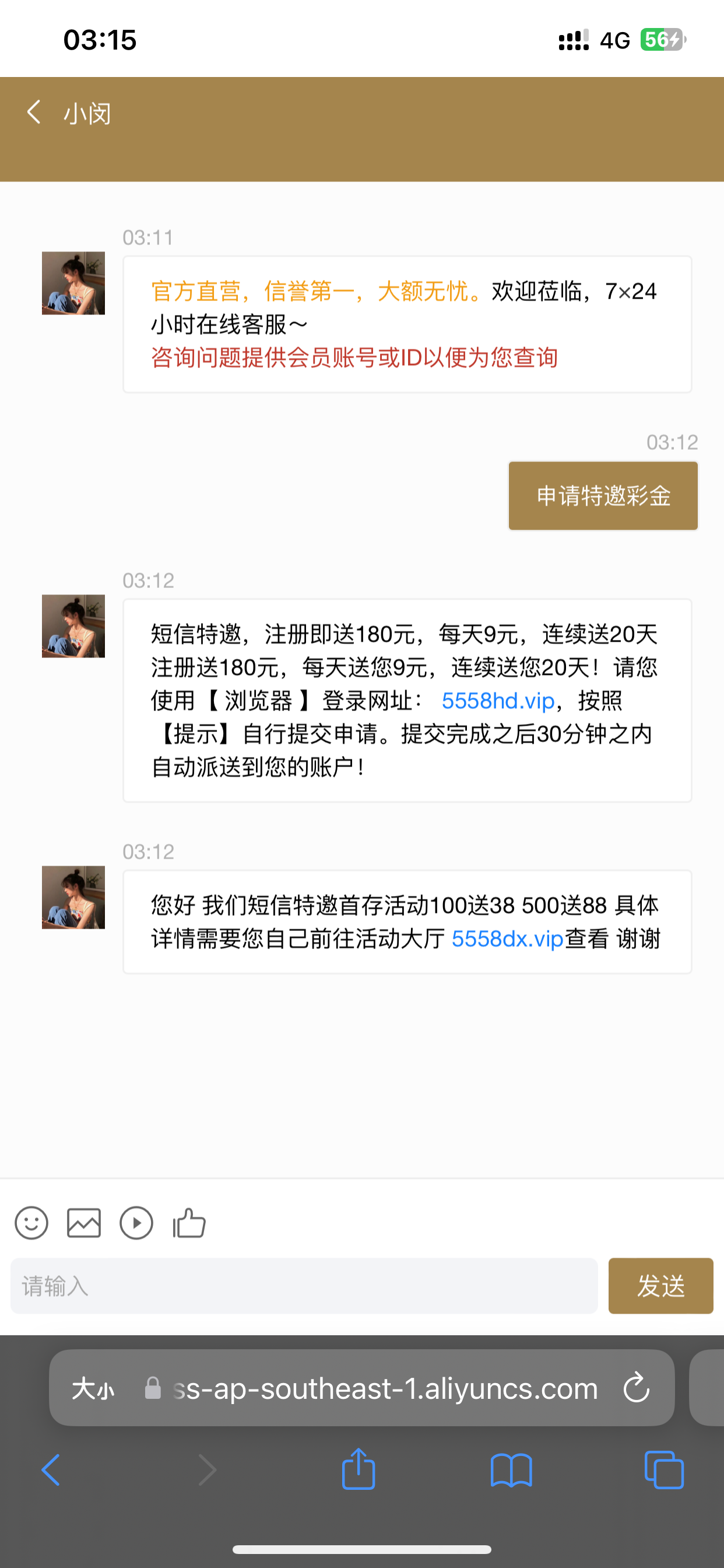
Task: Go back from the 小闵 chat
Action: click(34, 113)
